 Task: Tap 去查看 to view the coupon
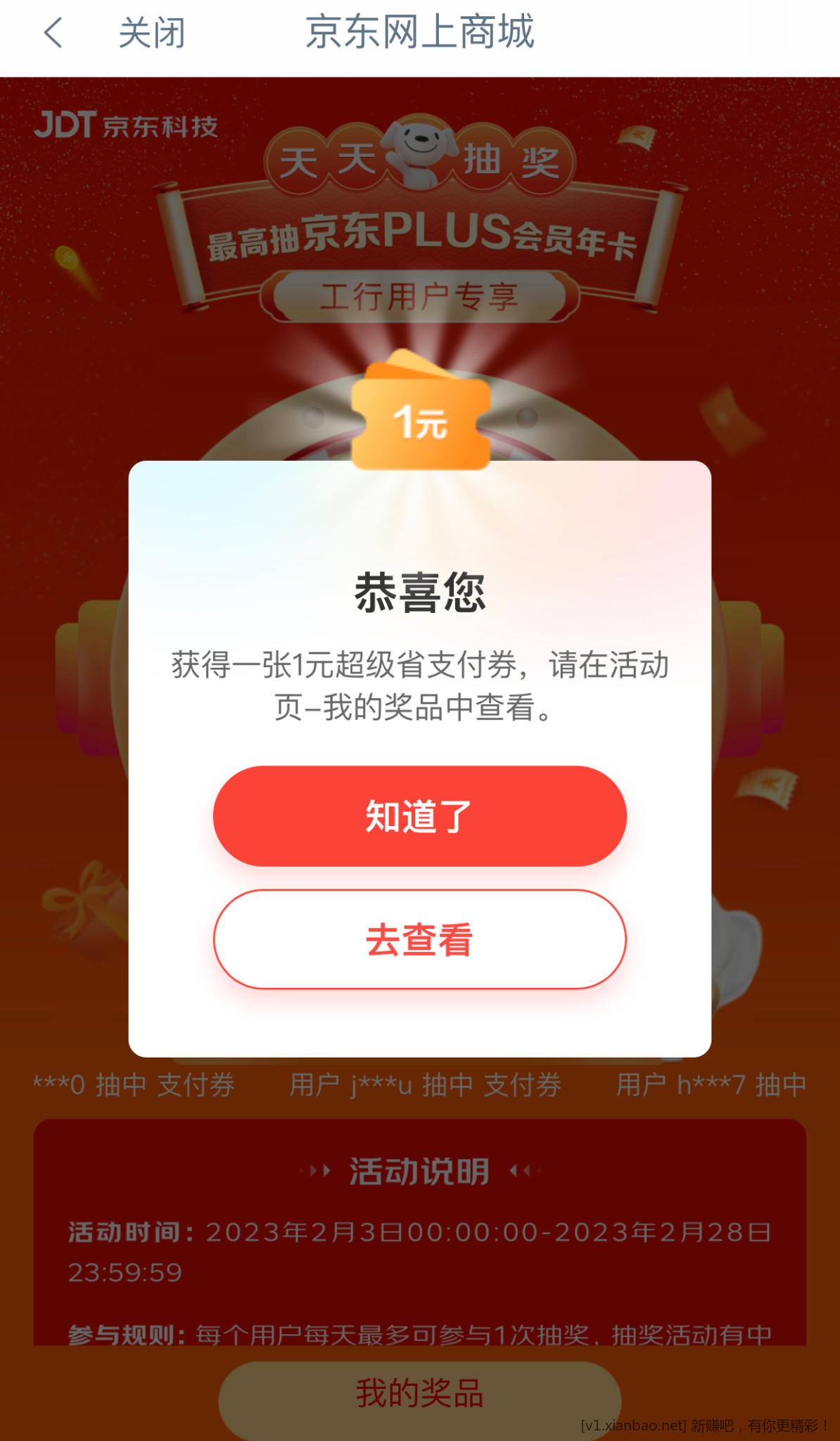pos(419,939)
